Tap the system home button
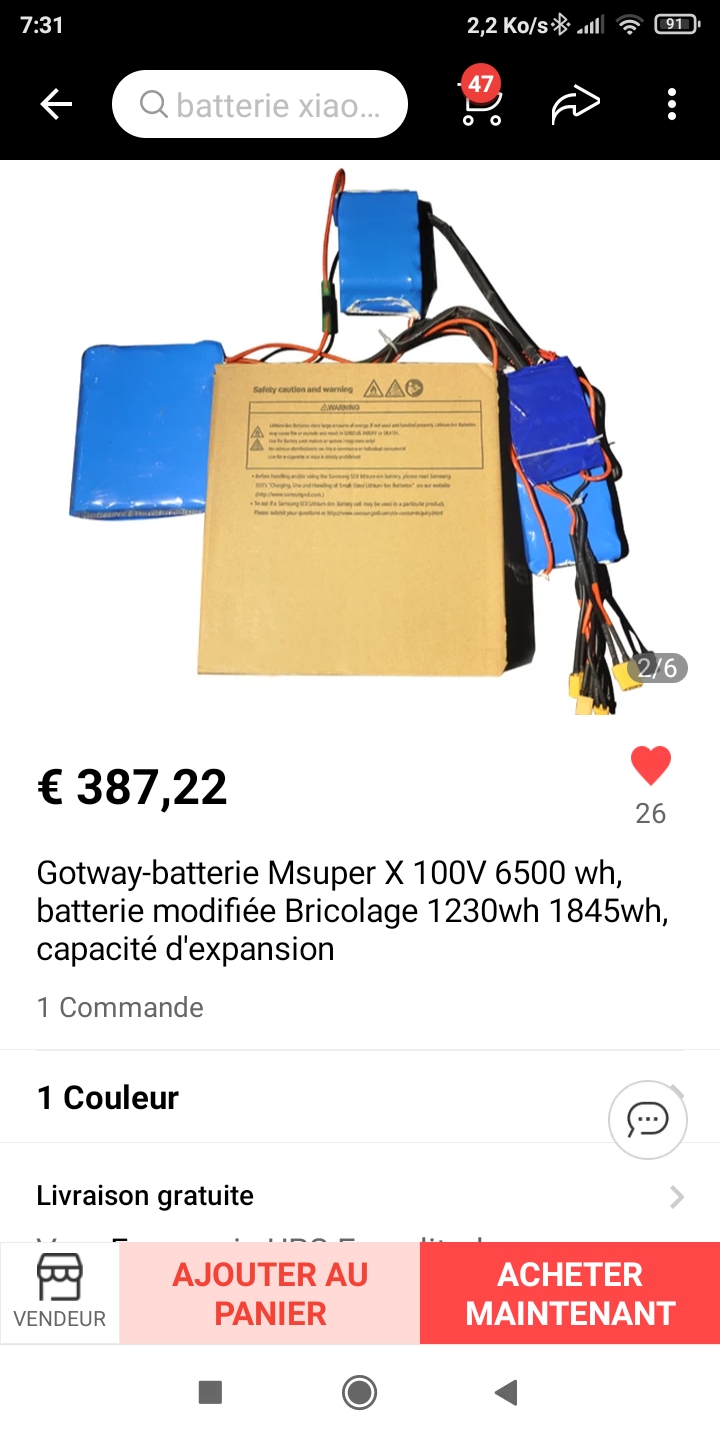 [x=359, y=1392]
